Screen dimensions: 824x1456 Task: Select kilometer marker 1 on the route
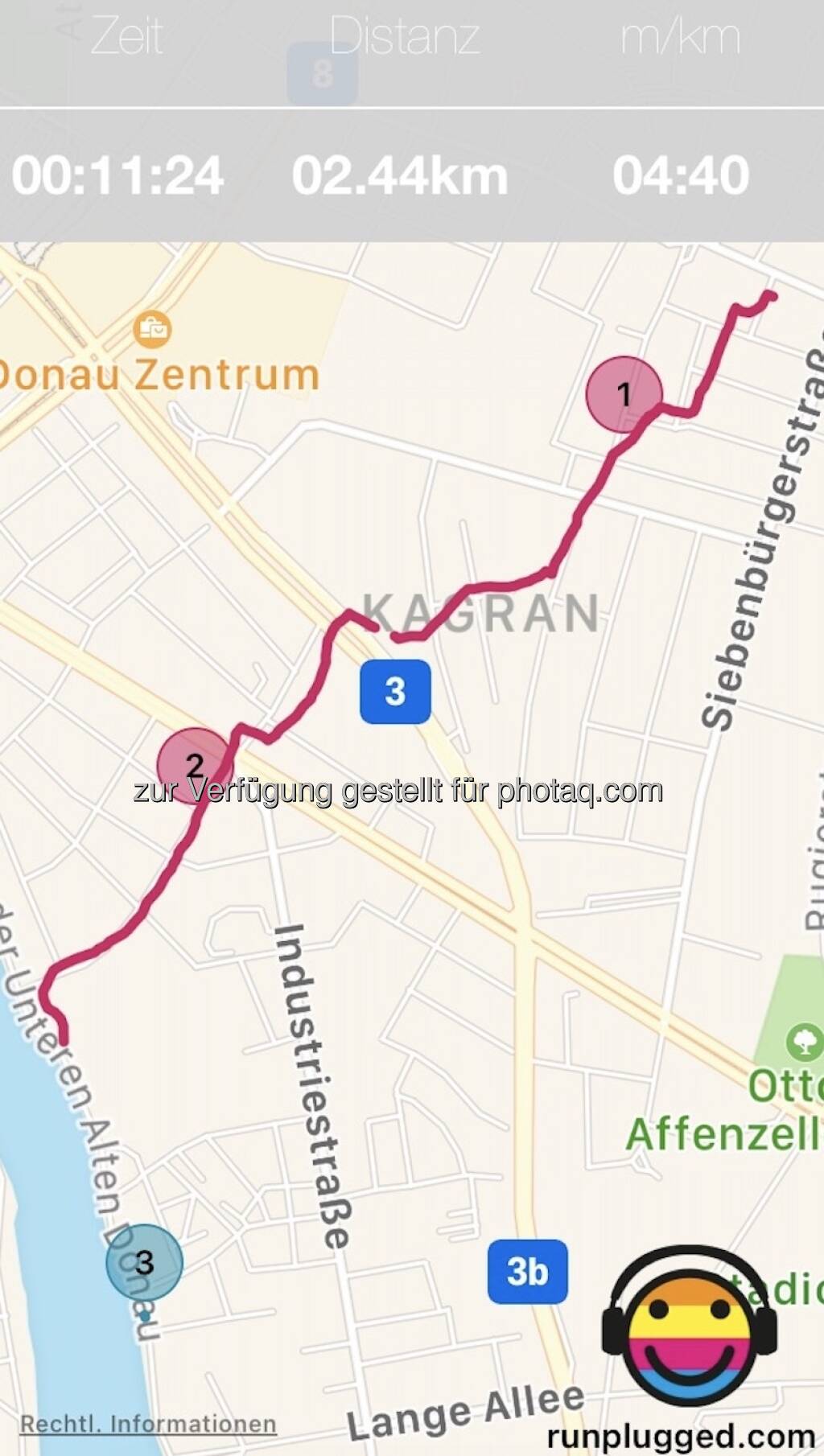(624, 394)
